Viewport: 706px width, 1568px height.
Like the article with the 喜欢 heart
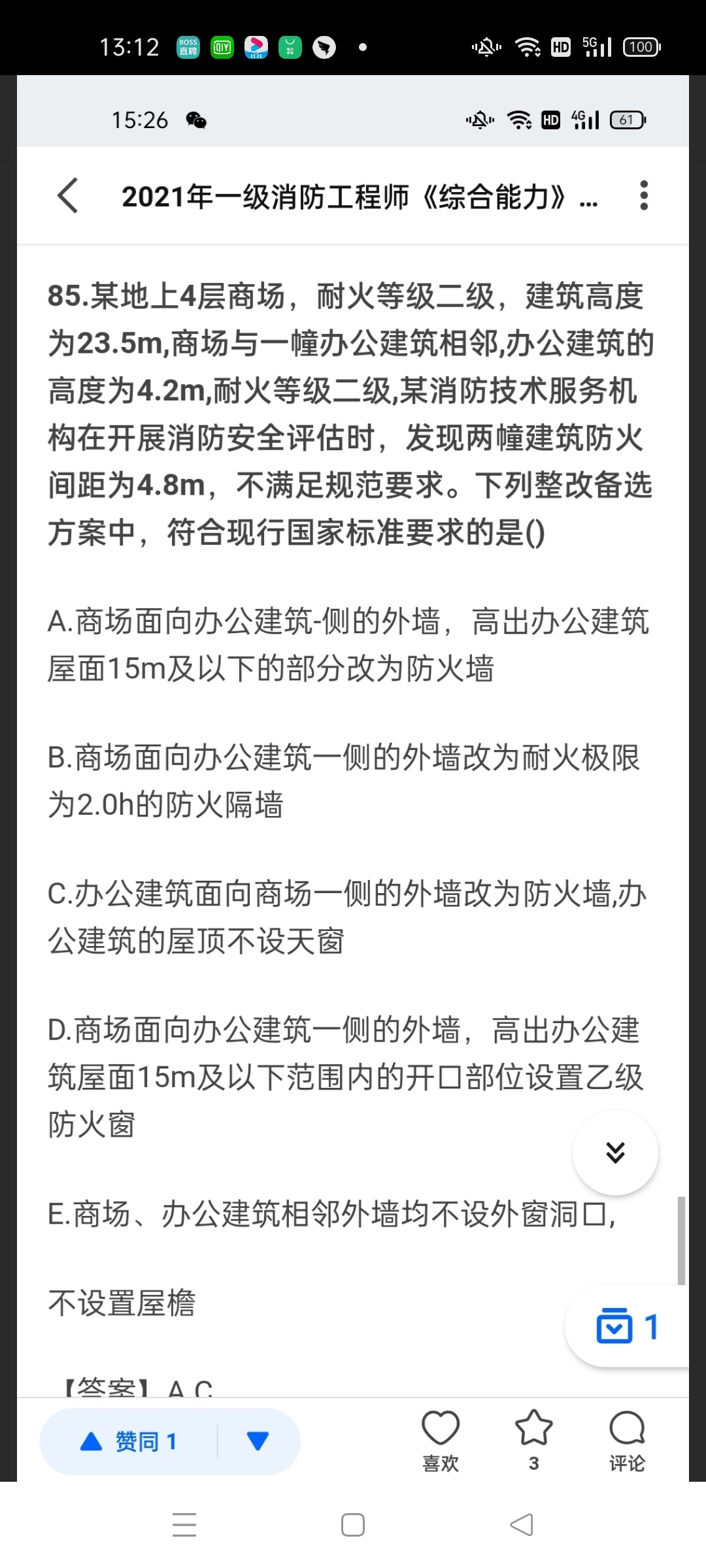(x=441, y=1440)
